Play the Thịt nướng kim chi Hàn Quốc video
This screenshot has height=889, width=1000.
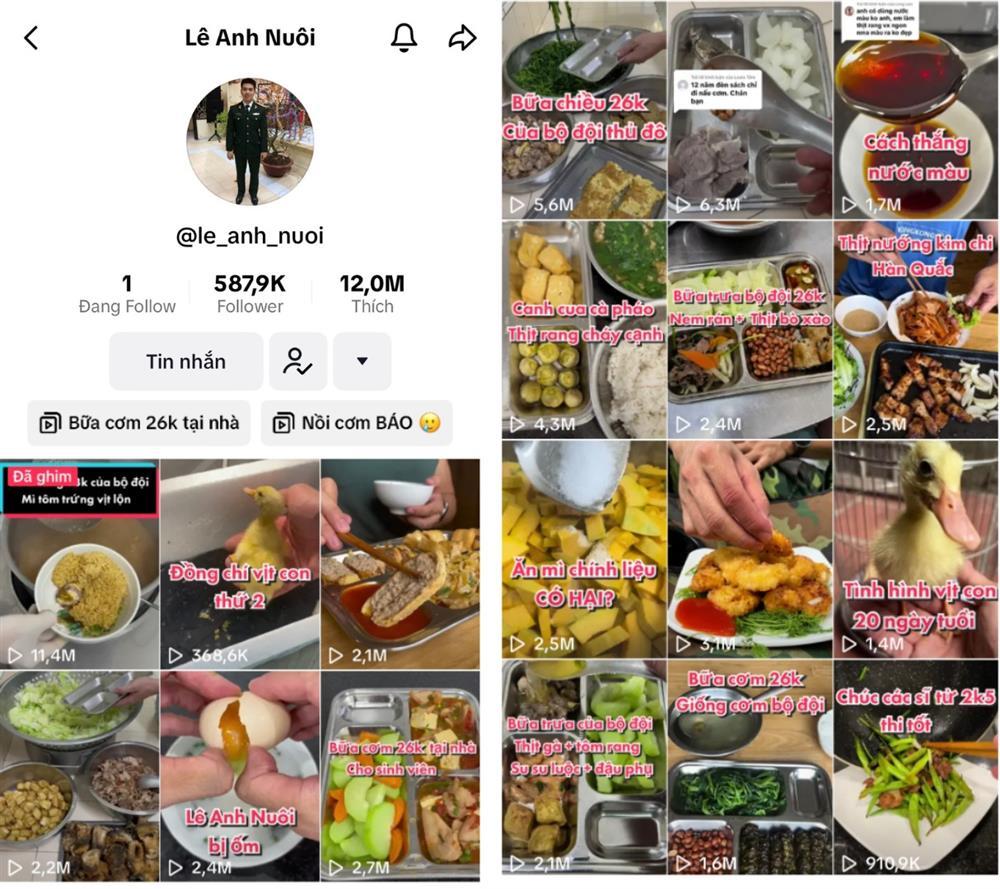(x=915, y=330)
